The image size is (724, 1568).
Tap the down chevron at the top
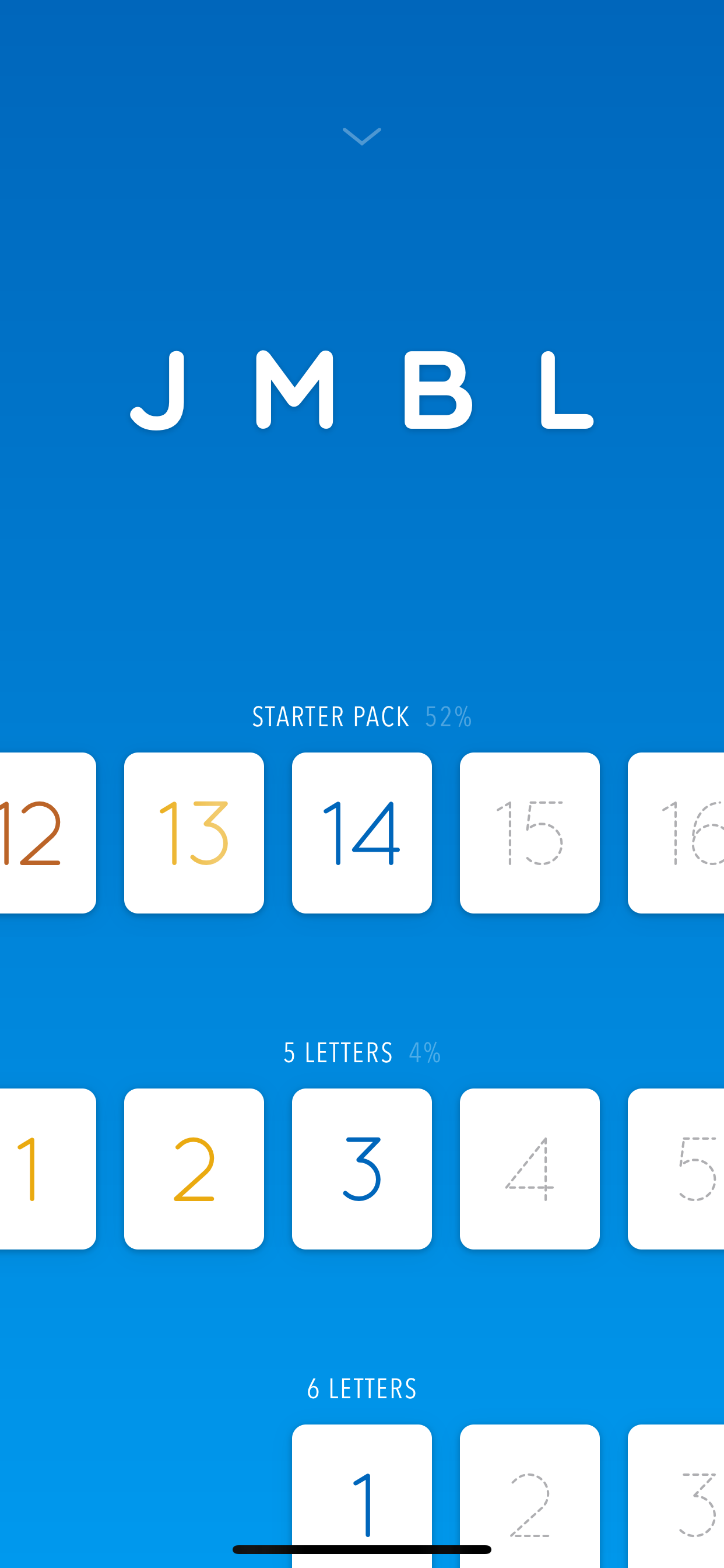tap(362, 136)
